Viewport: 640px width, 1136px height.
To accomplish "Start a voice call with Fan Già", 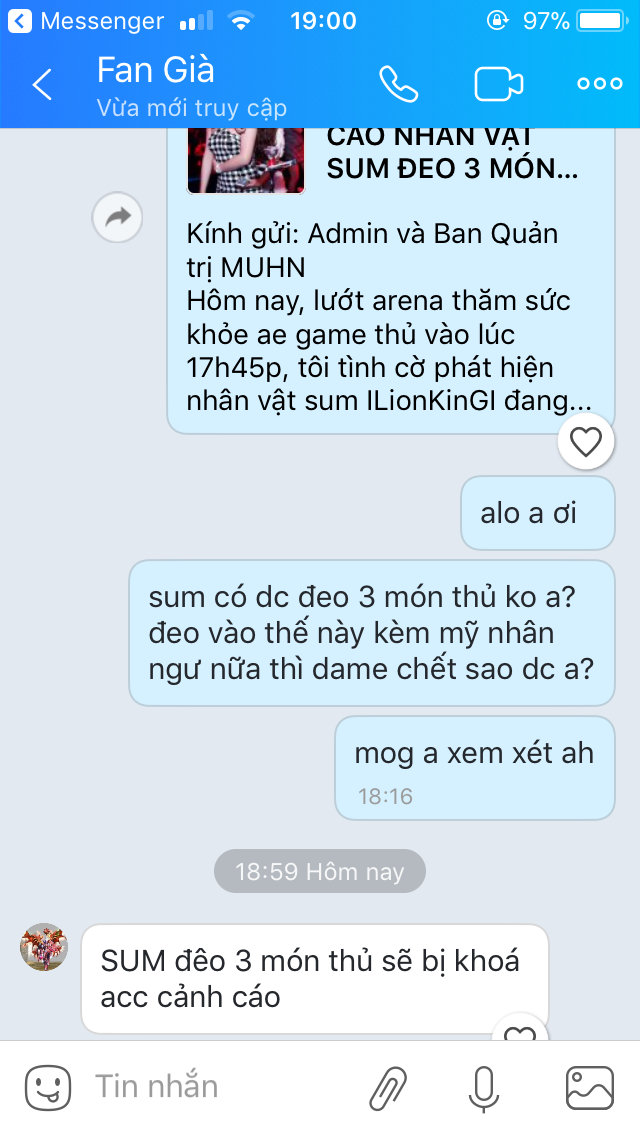I will (398, 84).
